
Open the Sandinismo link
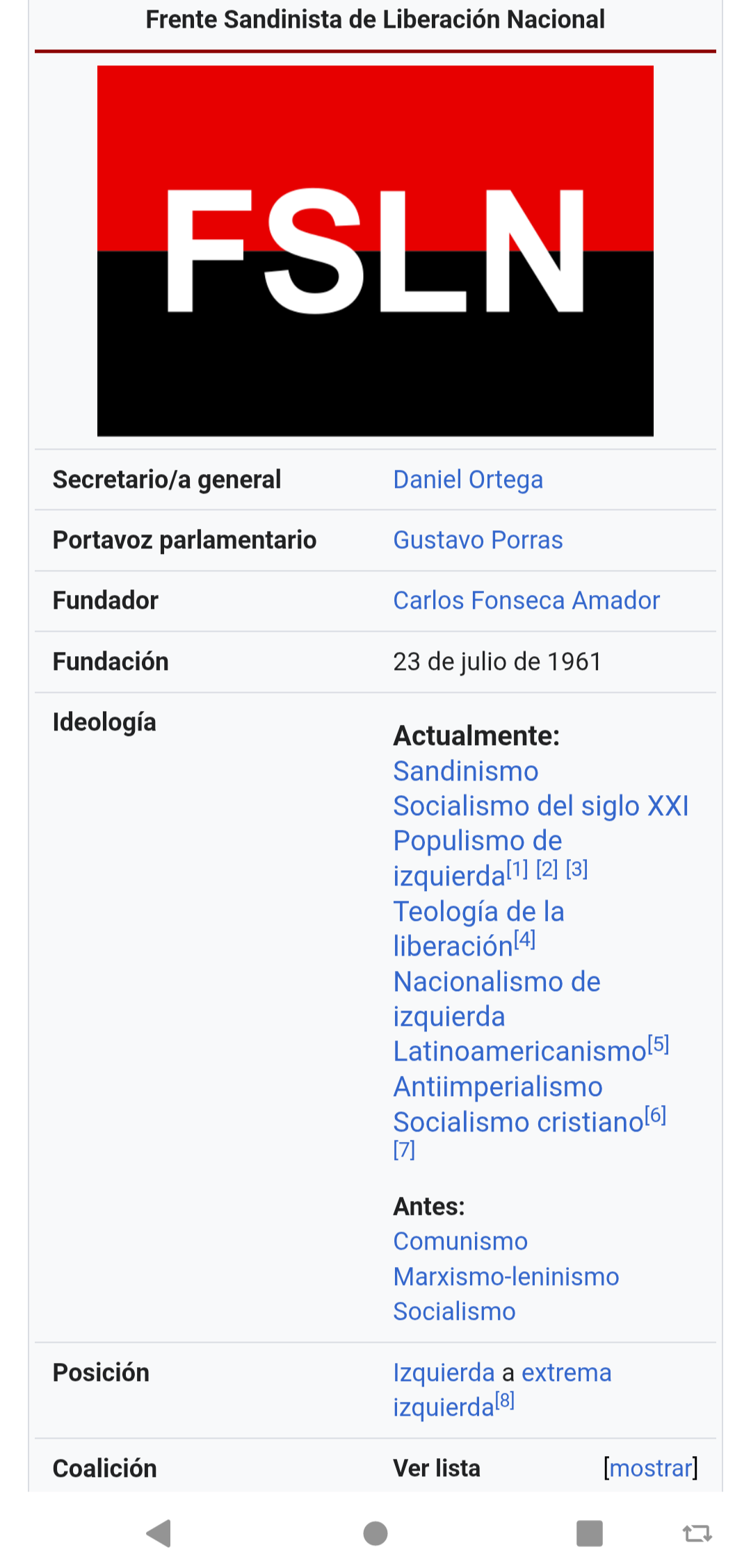coord(466,771)
